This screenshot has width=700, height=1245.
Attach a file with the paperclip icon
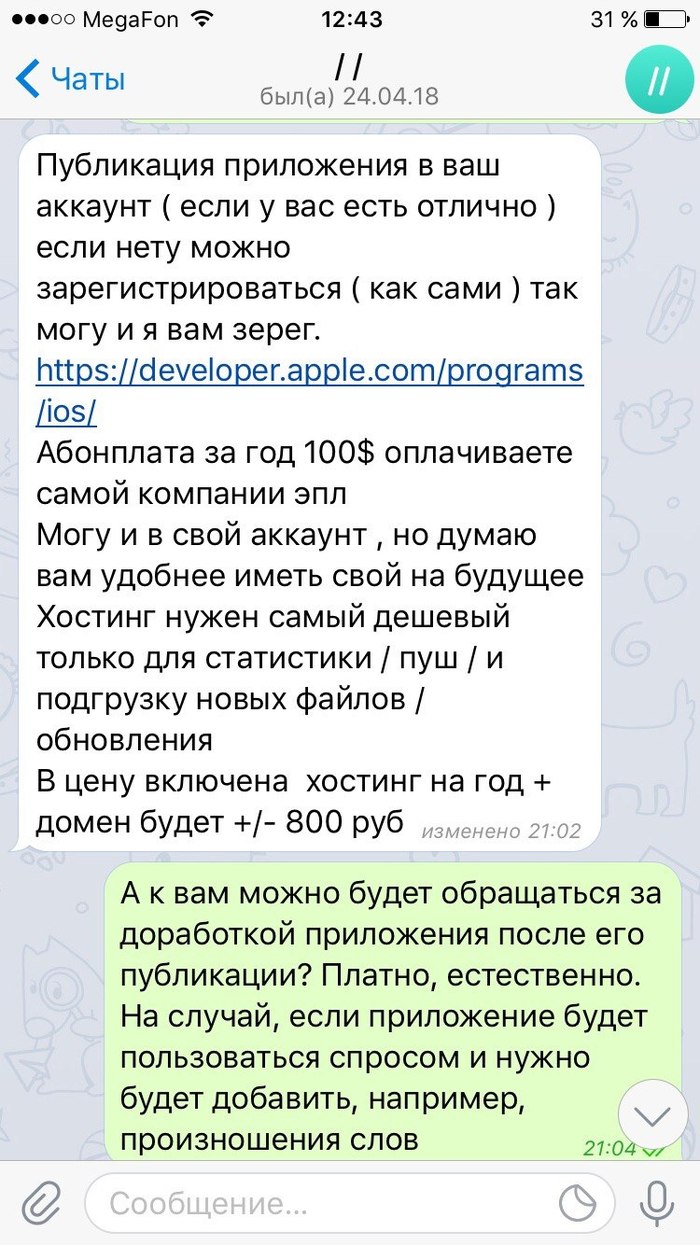[x=40, y=1203]
